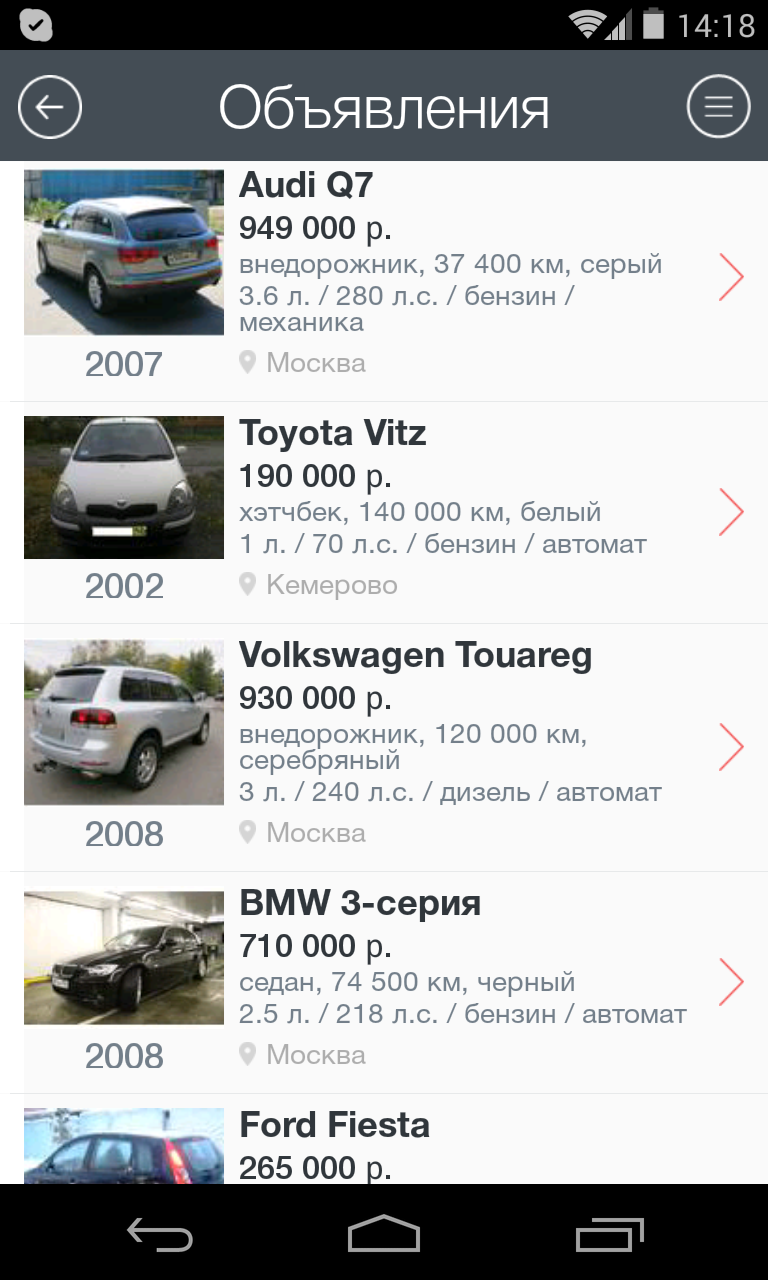Screen dimensions: 768x1280
Task: Select the BMW 3-серия listing
Action: 450,980
